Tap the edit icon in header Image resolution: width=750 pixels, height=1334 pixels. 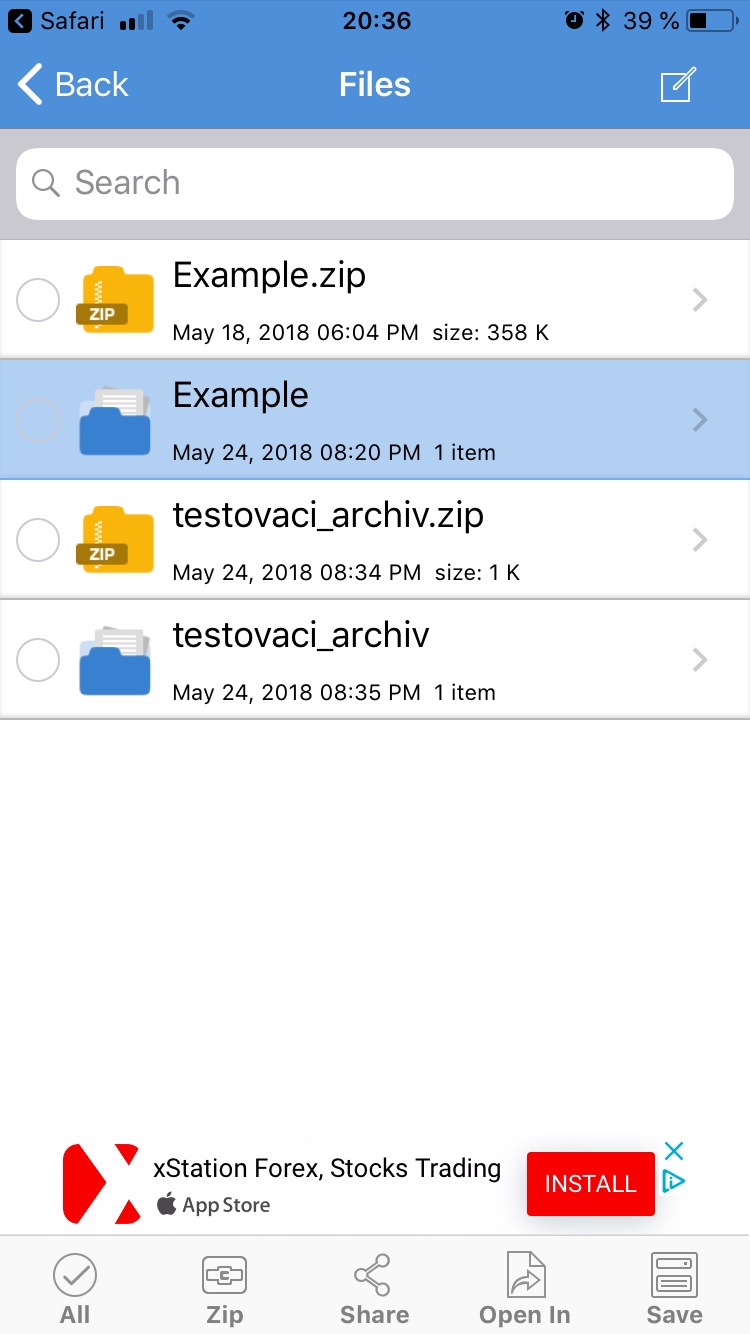point(678,85)
